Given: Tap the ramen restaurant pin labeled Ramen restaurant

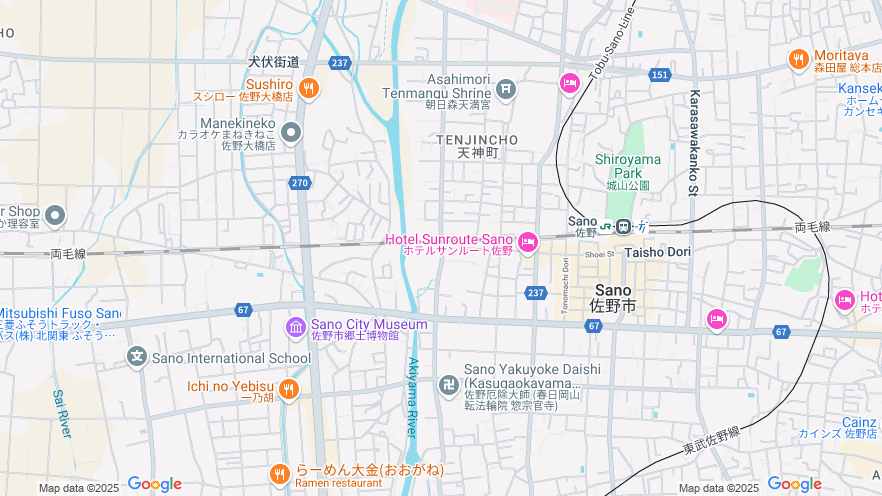Looking at the screenshot, I should [x=280, y=473].
